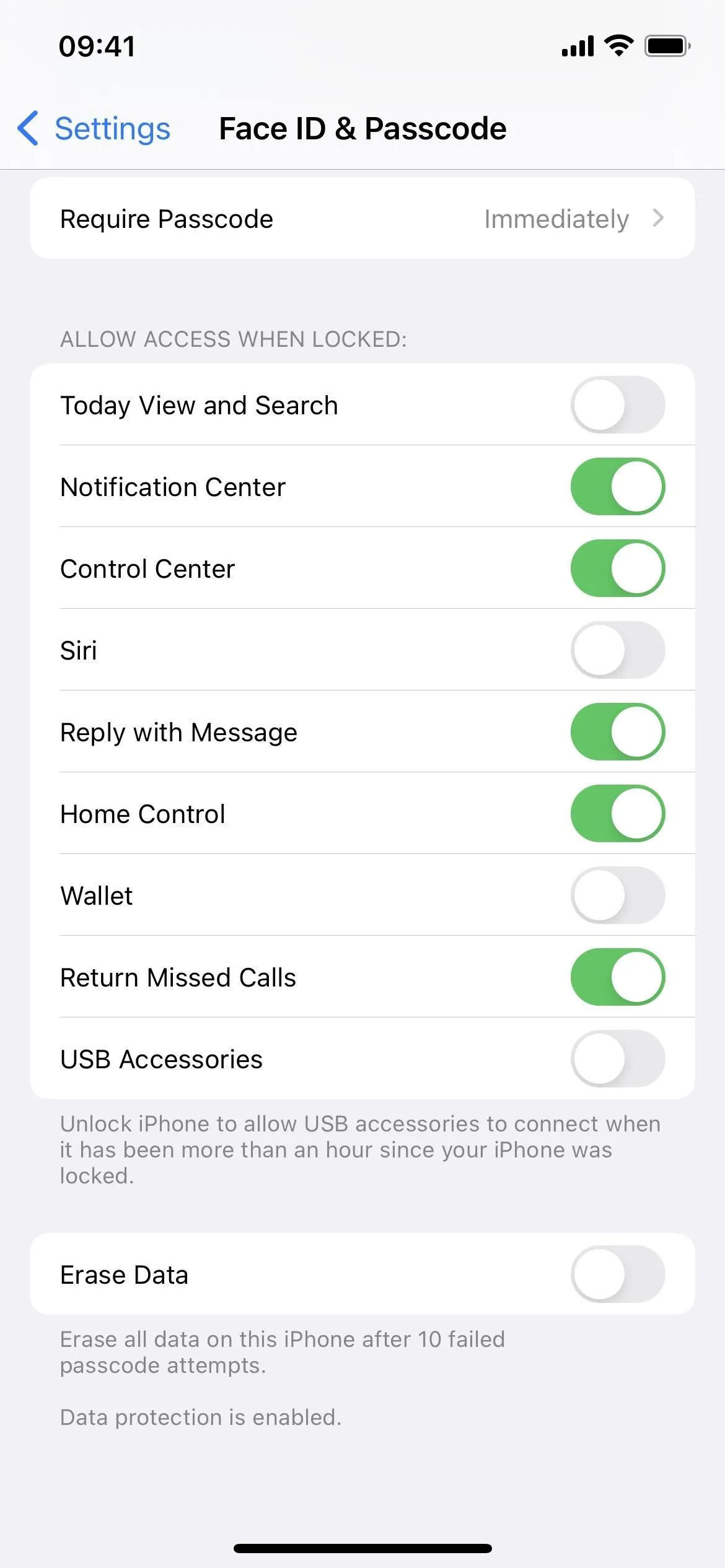Open the Require Passcode setting
This screenshot has width=725, height=1568.
(x=362, y=219)
